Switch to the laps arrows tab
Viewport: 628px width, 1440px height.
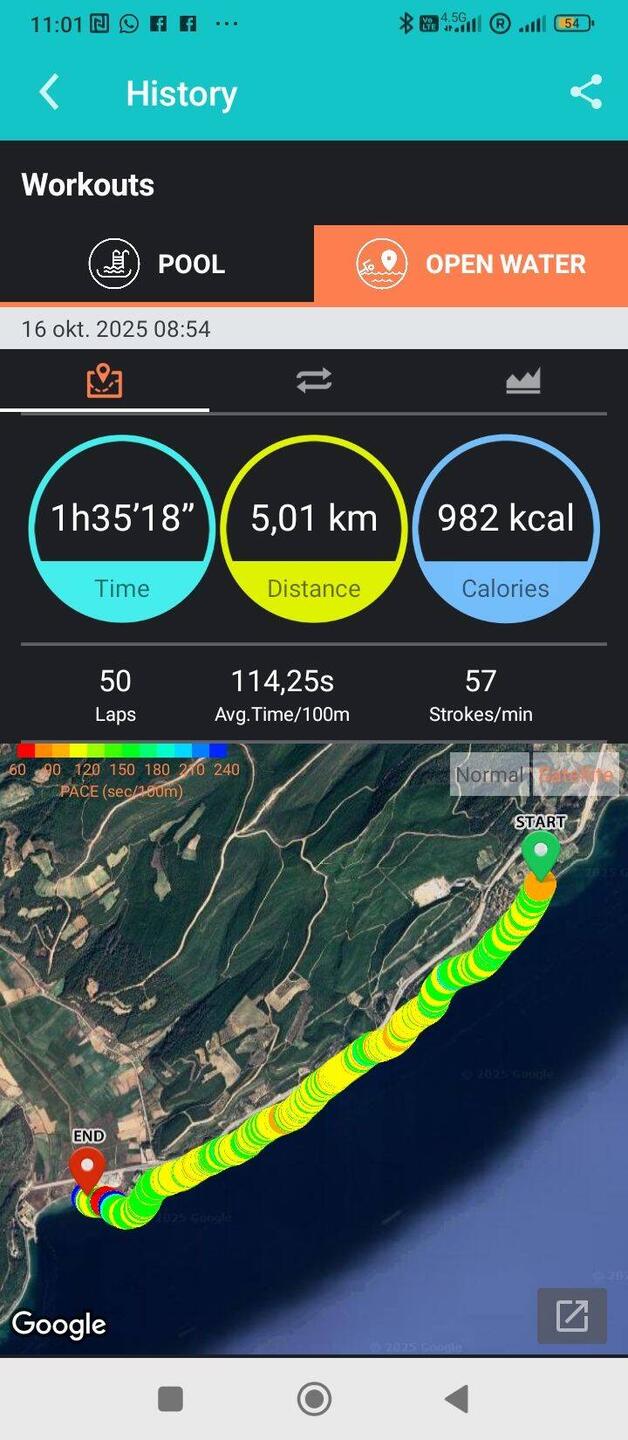coord(314,381)
